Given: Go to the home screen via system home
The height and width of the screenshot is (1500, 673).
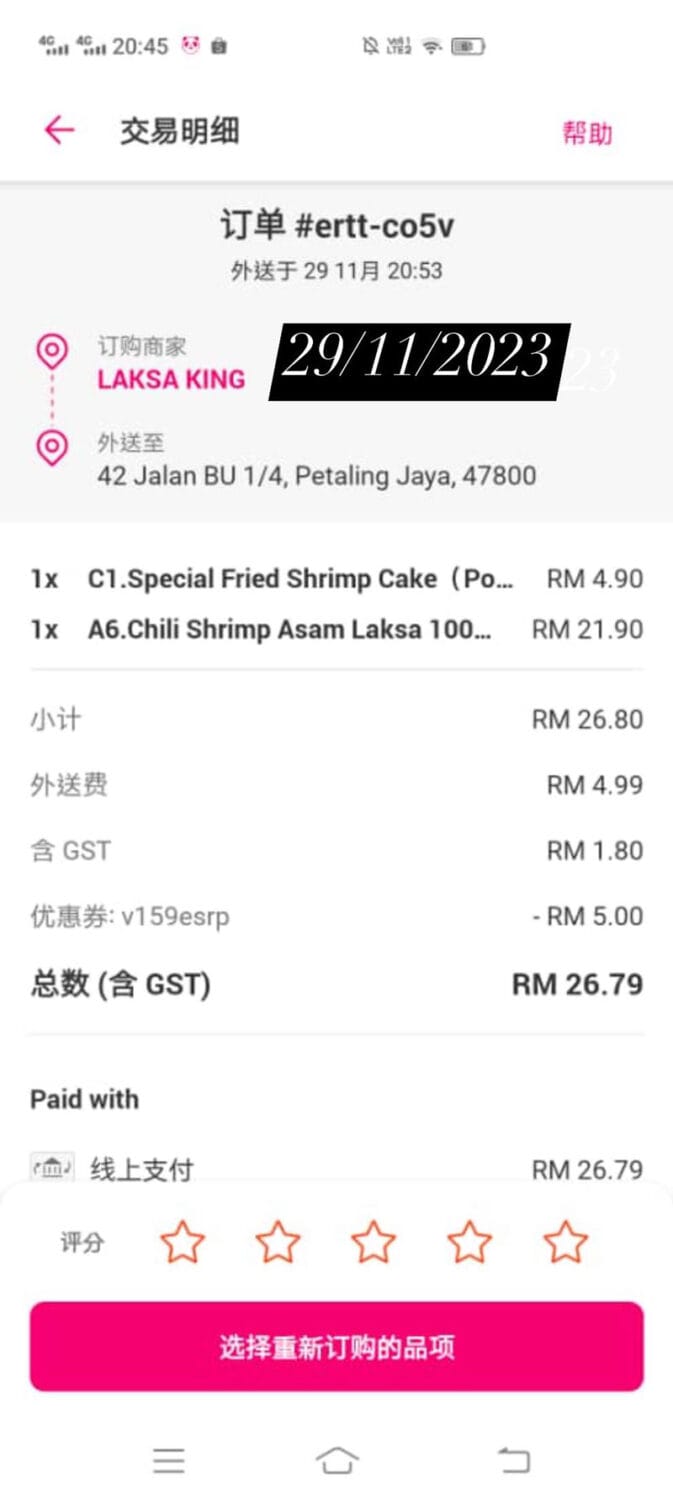Looking at the screenshot, I should [337, 1461].
